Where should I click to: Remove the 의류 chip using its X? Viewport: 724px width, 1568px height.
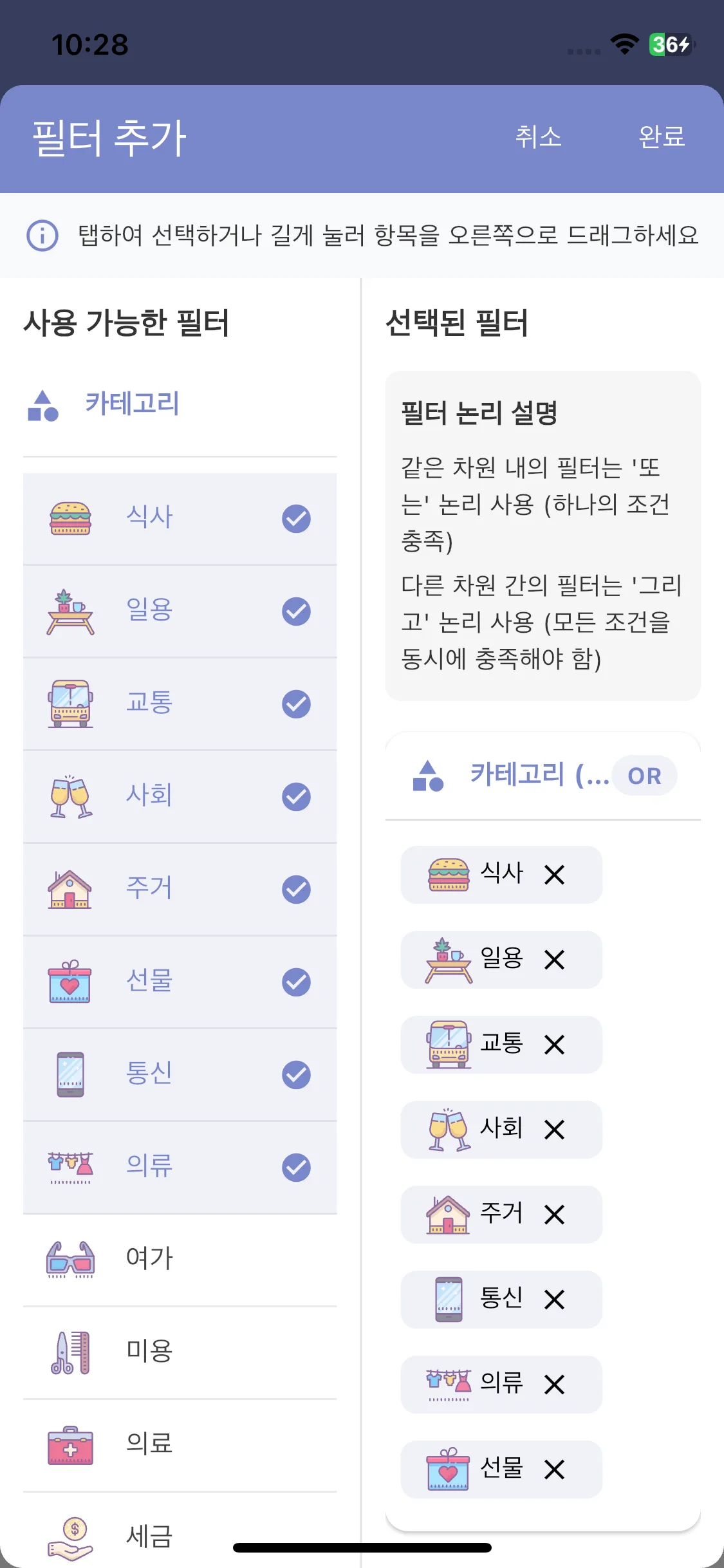[x=554, y=1385]
